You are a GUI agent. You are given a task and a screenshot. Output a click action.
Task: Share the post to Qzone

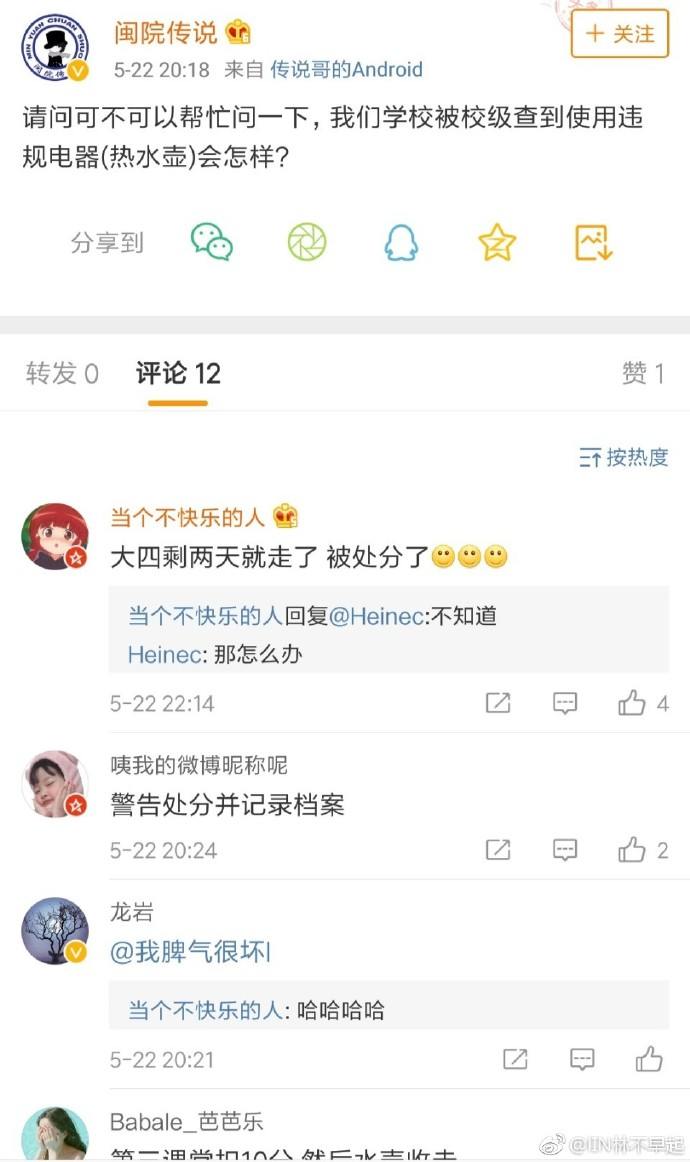pos(497,242)
